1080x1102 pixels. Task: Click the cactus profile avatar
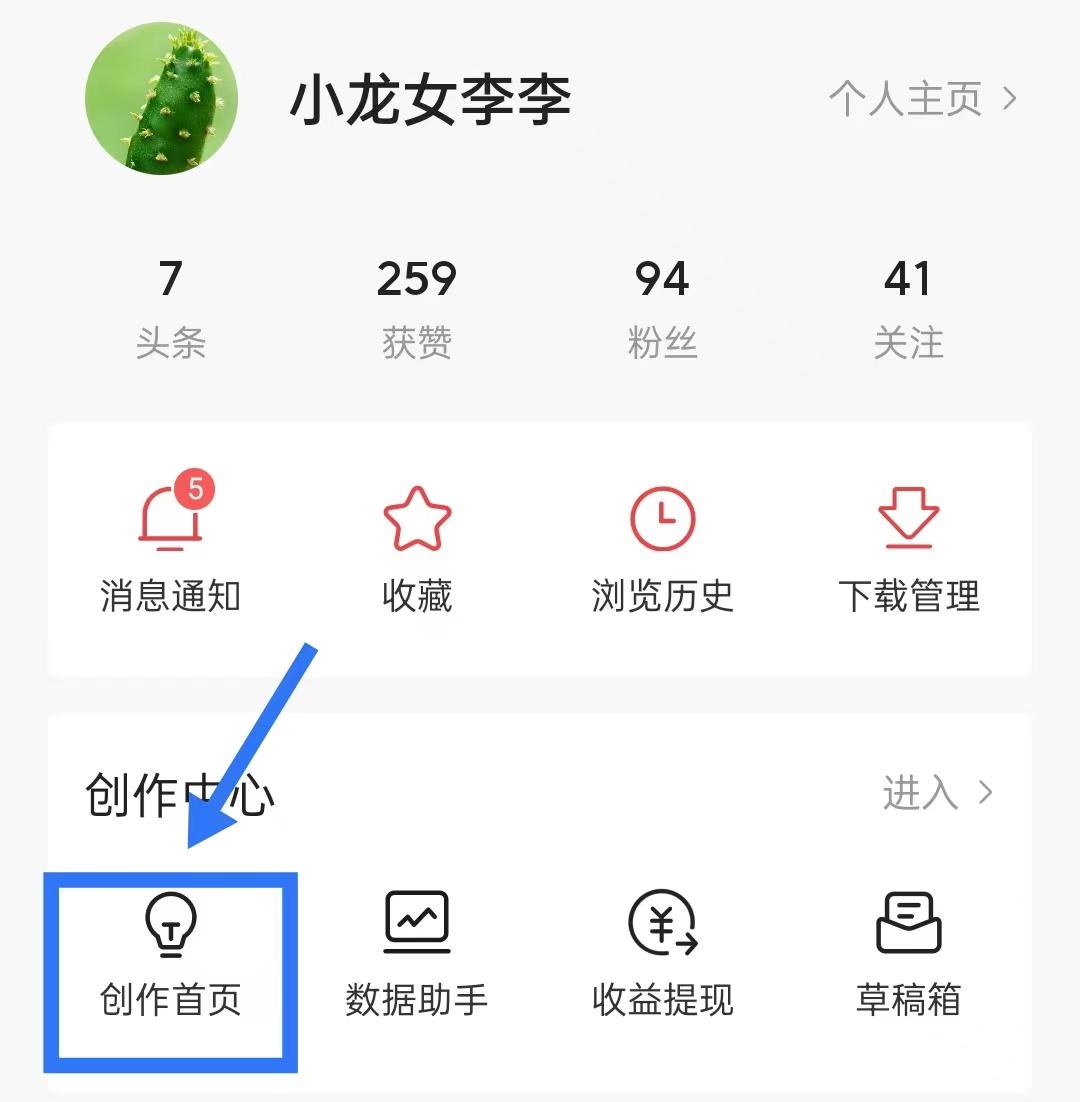[x=163, y=97]
